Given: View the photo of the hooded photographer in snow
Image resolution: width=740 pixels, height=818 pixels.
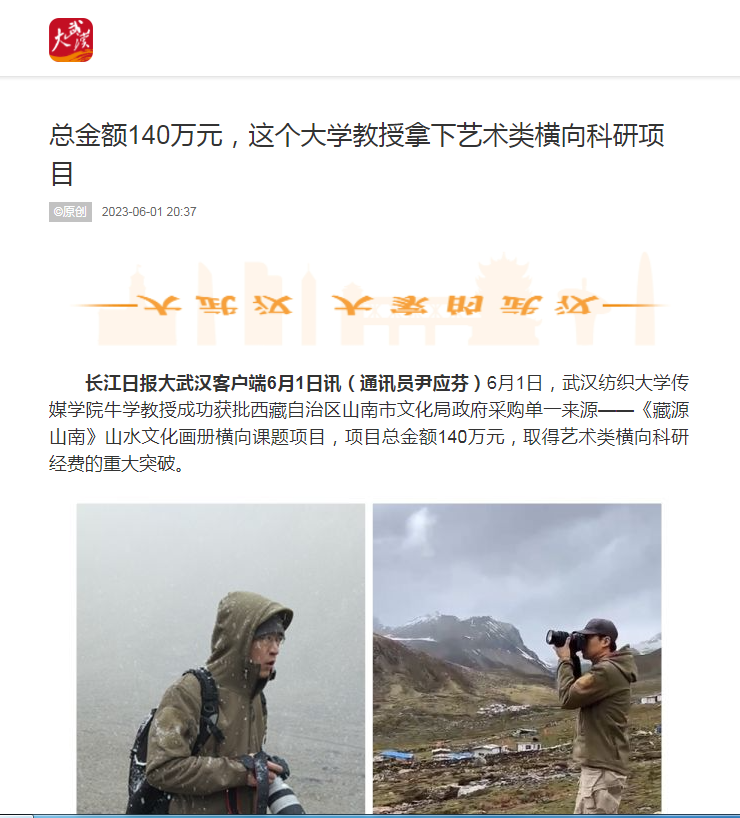Looking at the screenshot, I should coord(221,657).
